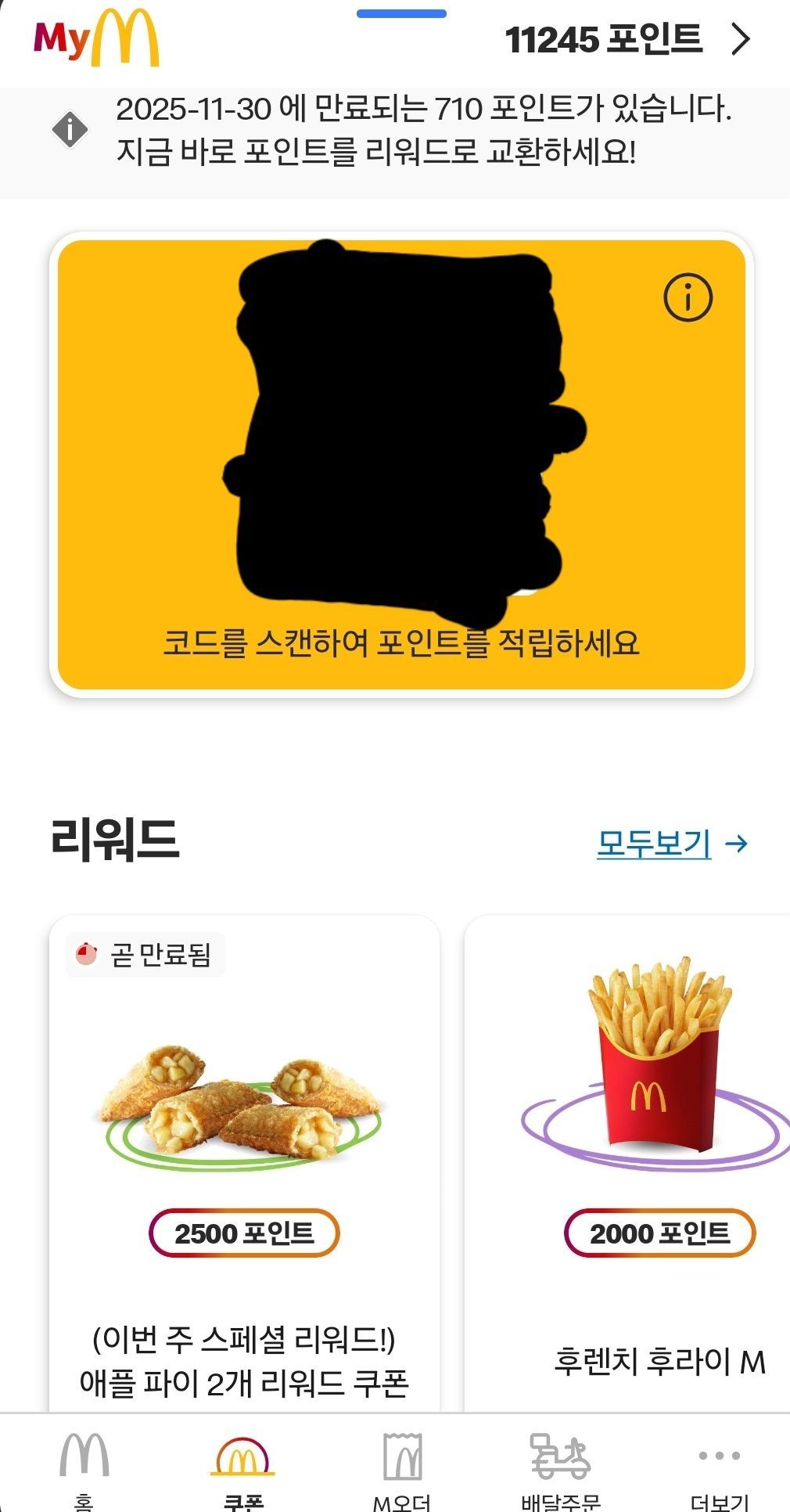Screen dimensions: 790x1512
Task: Tap the info (i) icon on the code card
Action: 688,296
